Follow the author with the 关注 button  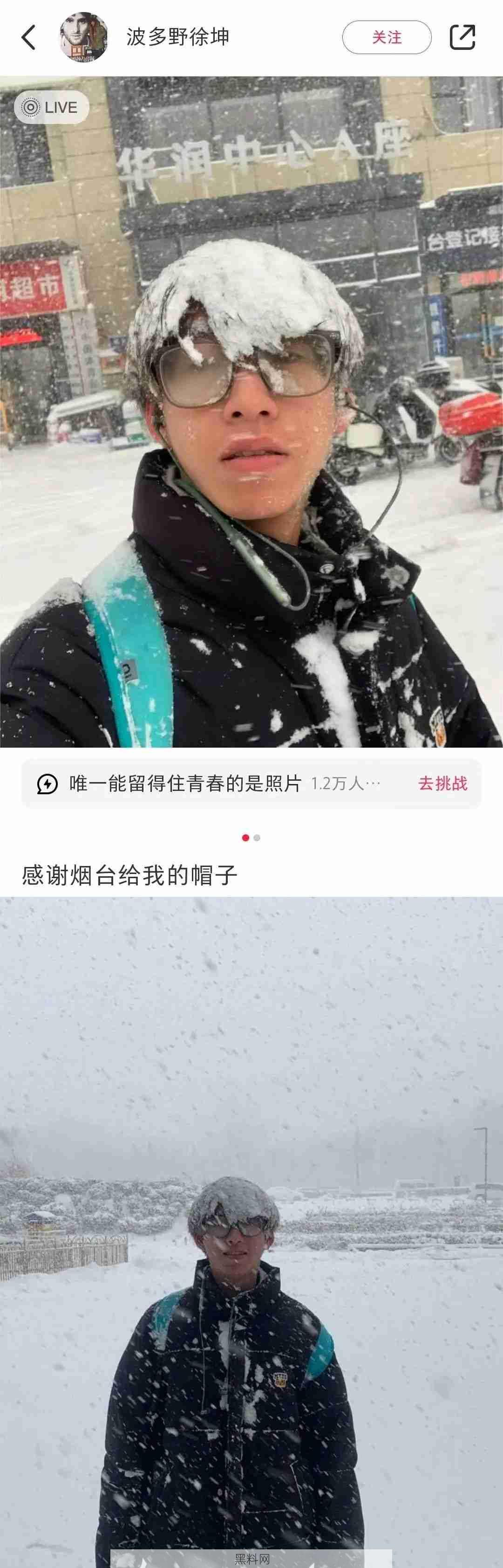(x=386, y=38)
